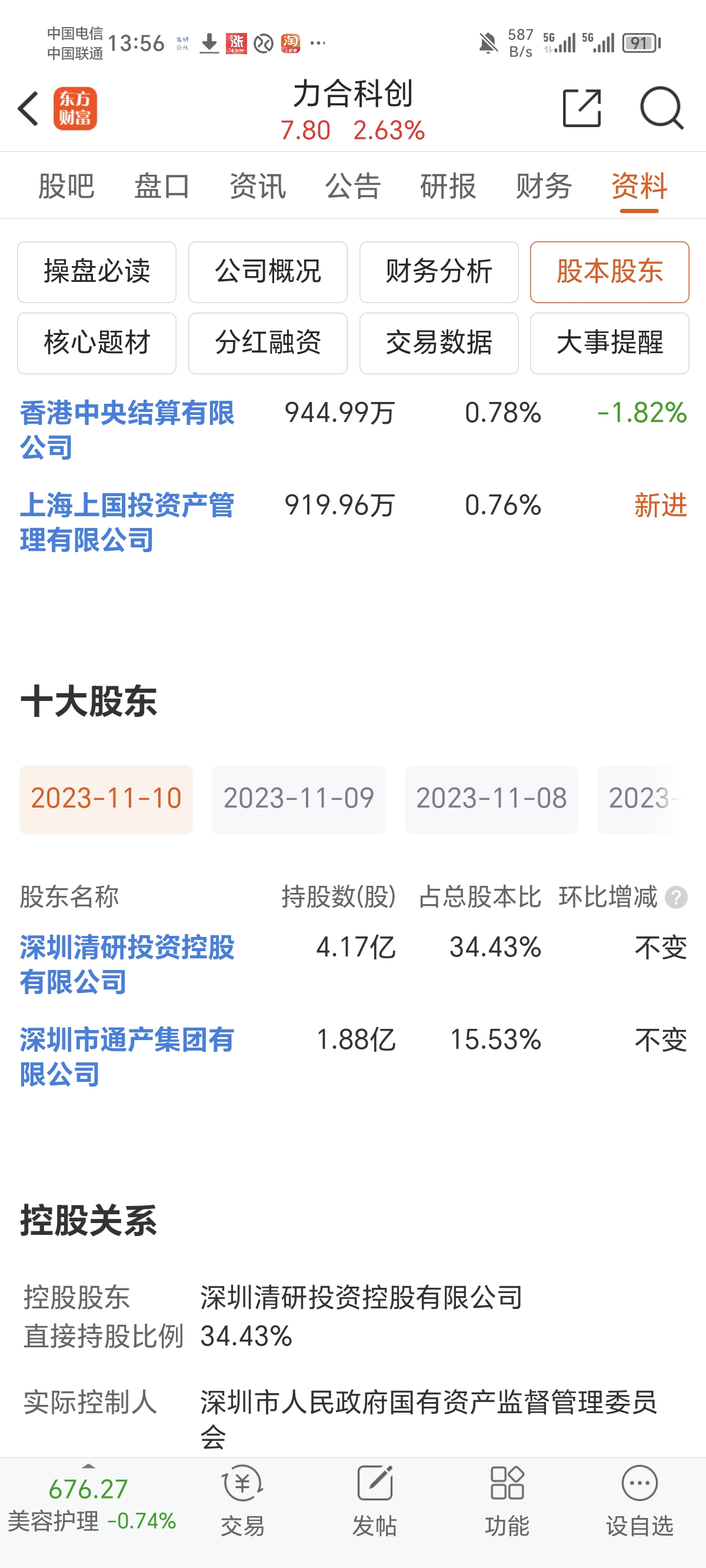Select the 大事提醒 chip
This screenshot has width=706, height=1568.
(610, 343)
